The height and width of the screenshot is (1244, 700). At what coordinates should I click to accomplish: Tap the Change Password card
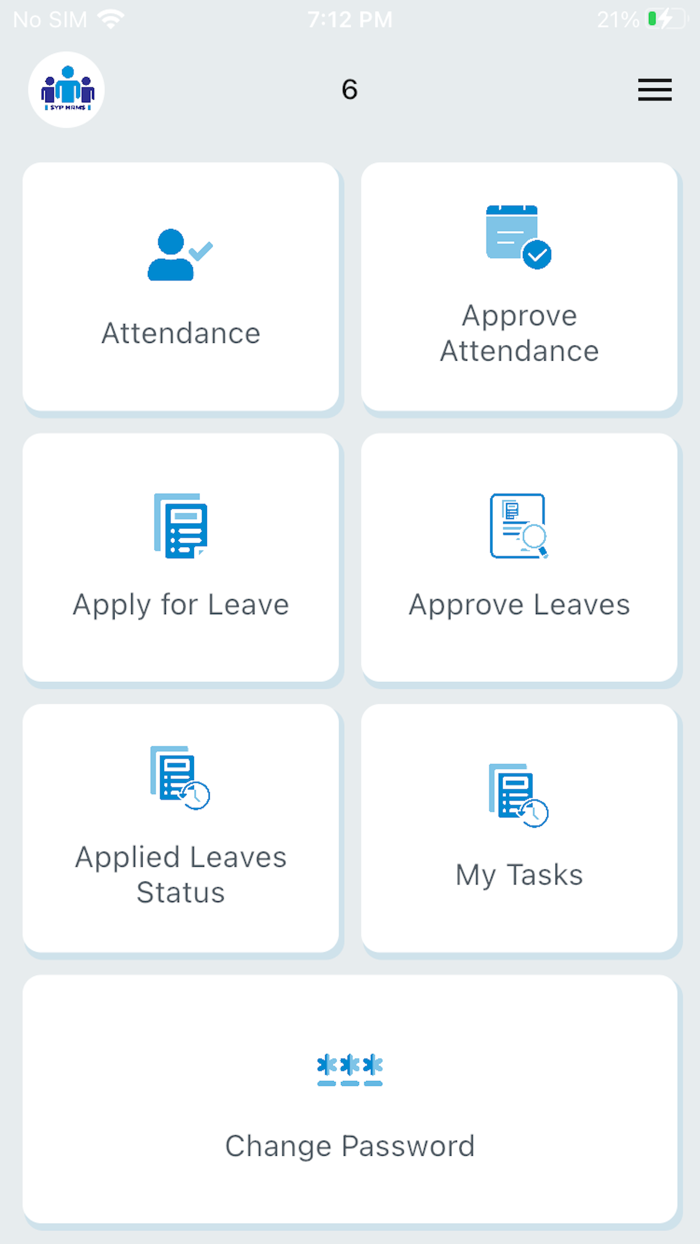point(350,1099)
